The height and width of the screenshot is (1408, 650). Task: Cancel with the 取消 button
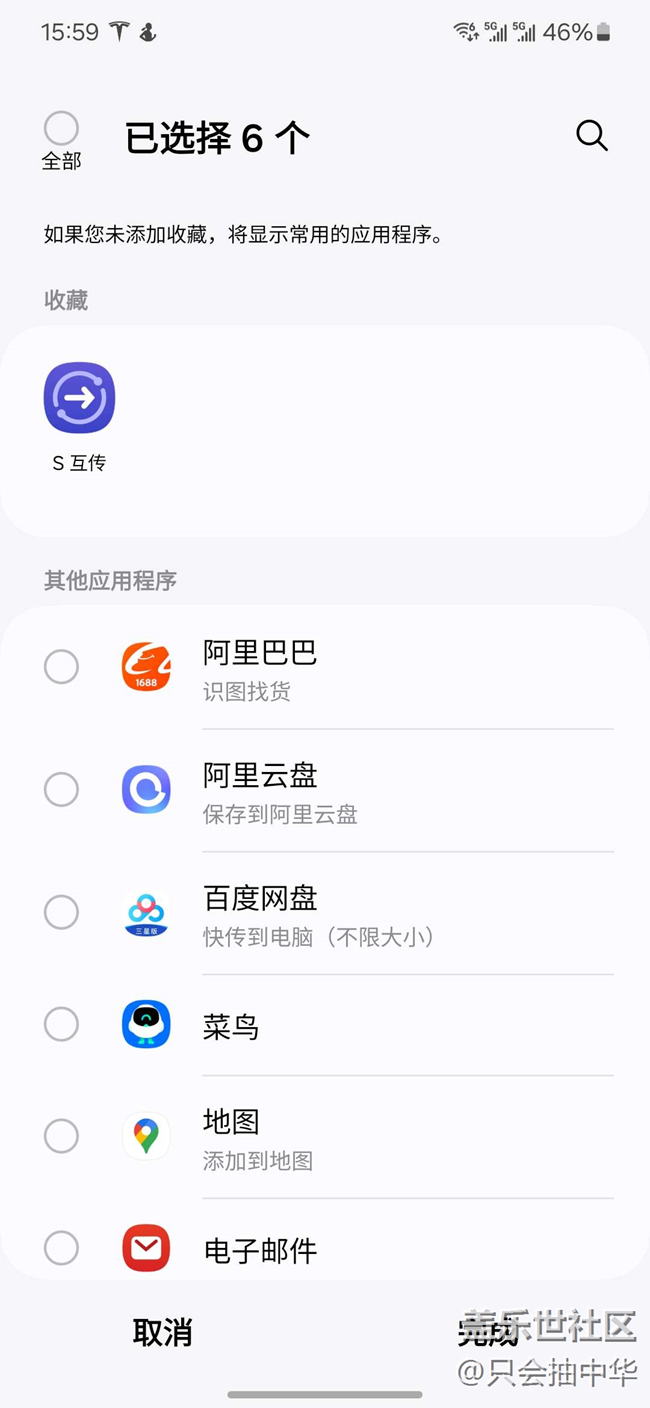coord(162,1332)
